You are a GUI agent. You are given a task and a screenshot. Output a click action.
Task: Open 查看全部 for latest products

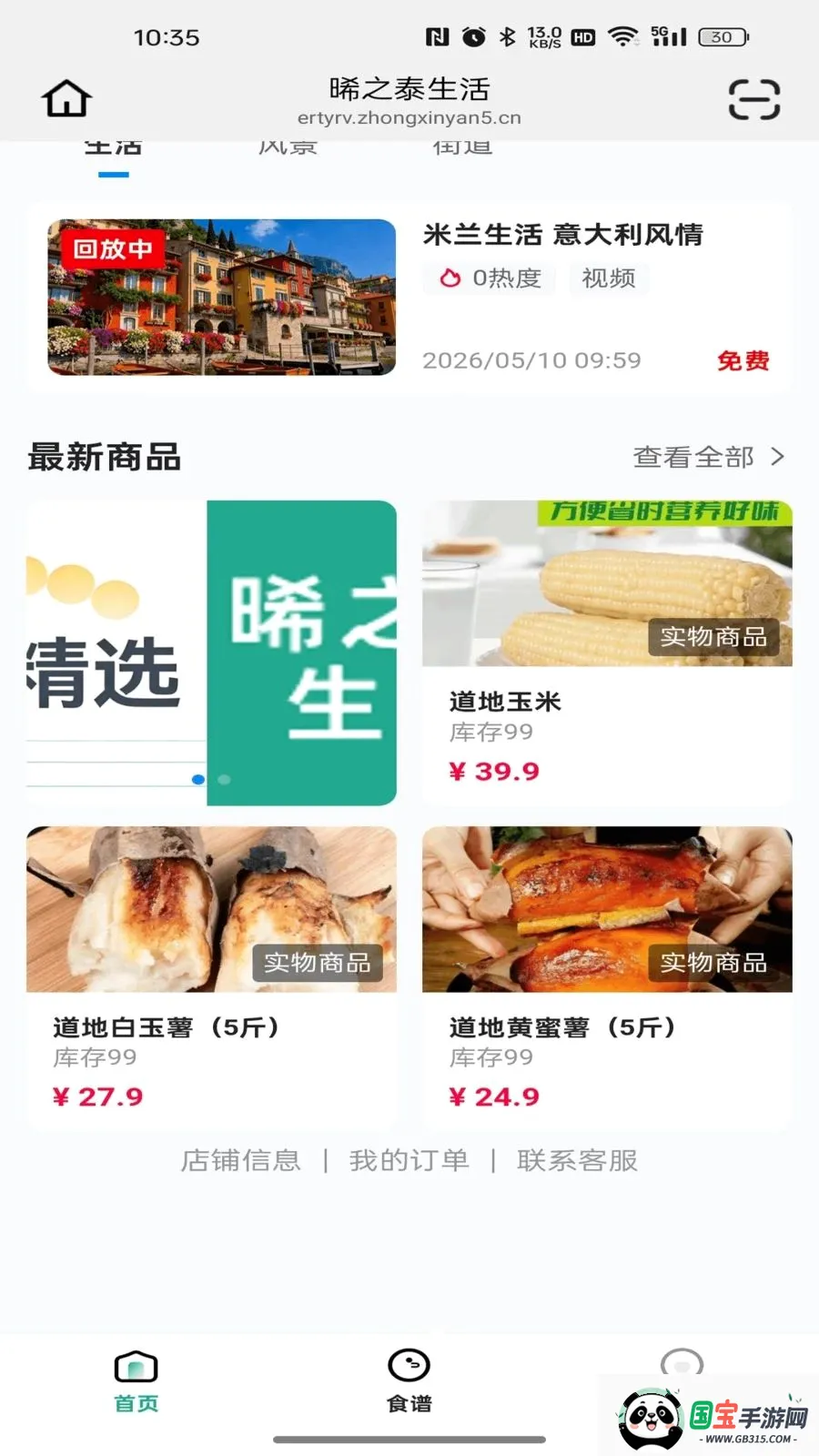[708, 457]
